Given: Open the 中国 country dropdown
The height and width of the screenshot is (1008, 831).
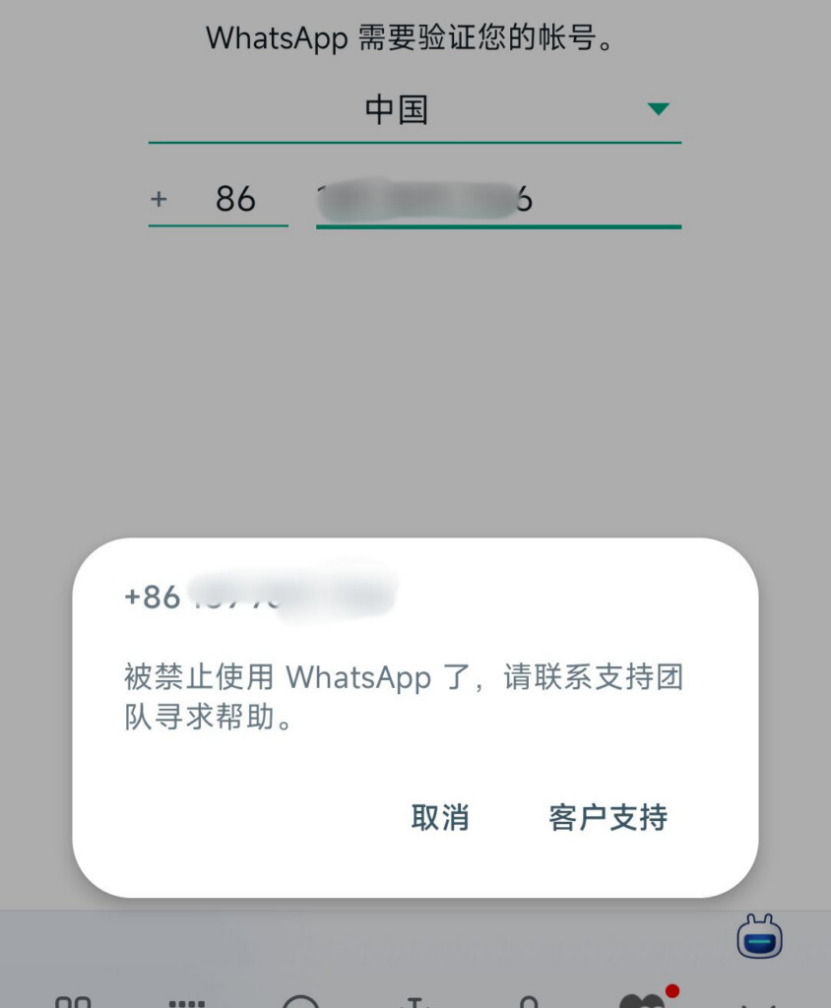Looking at the screenshot, I should (414, 110).
